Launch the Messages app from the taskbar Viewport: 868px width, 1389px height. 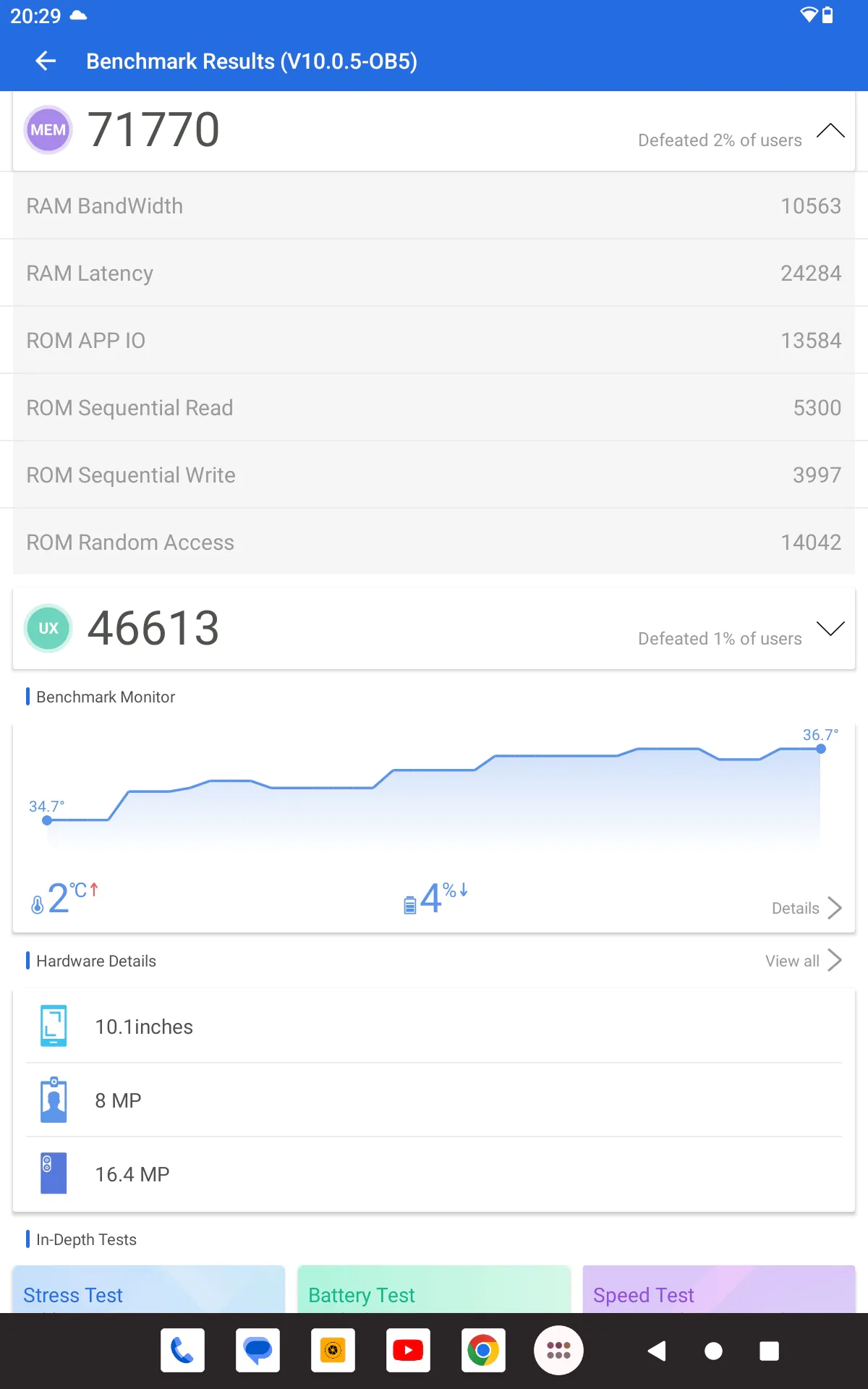(258, 1350)
